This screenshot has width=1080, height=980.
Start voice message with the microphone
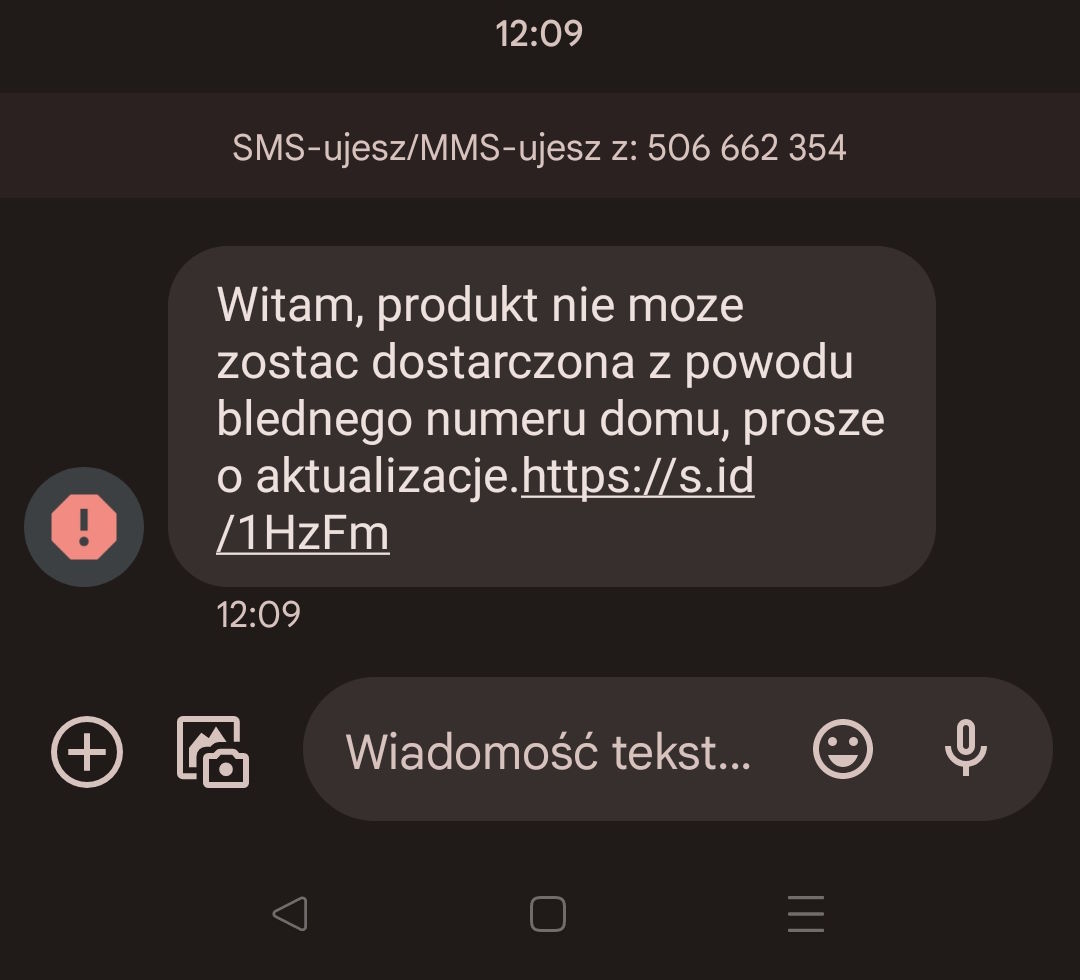click(x=965, y=749)
